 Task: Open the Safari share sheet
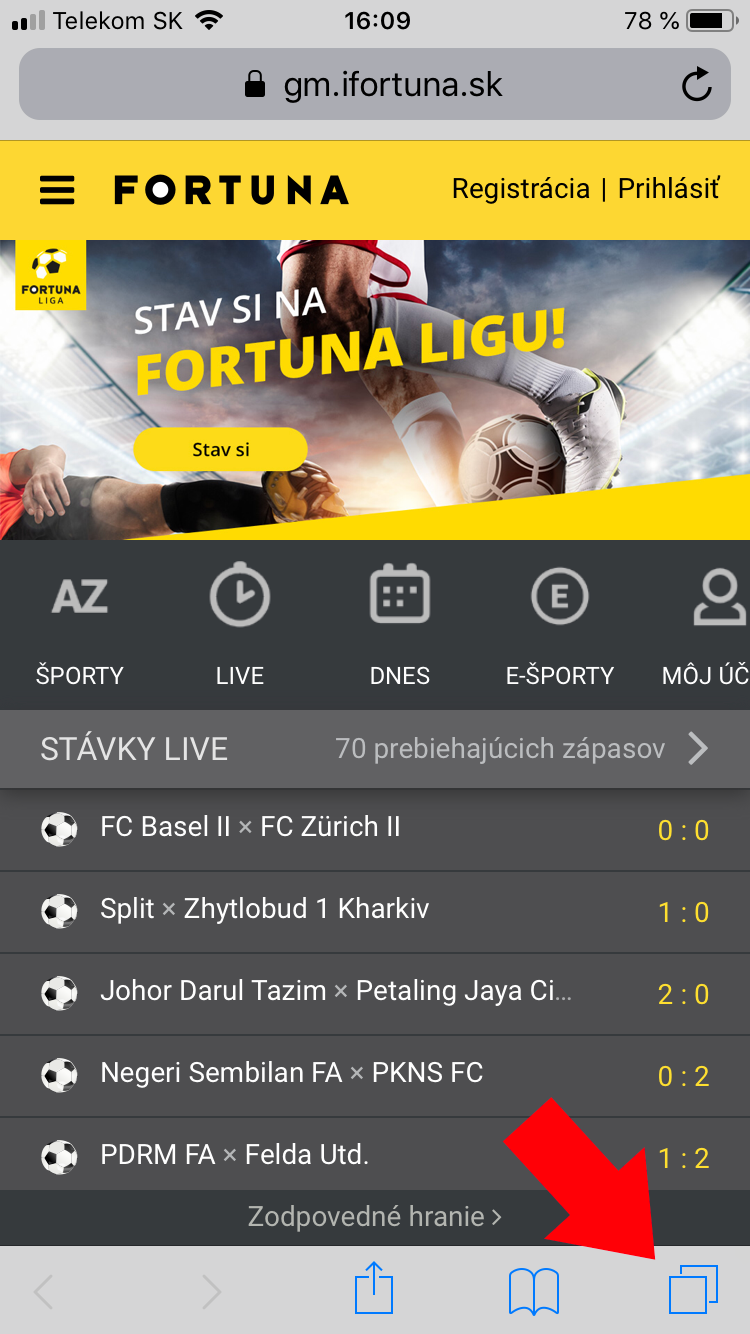point(374,1290)
